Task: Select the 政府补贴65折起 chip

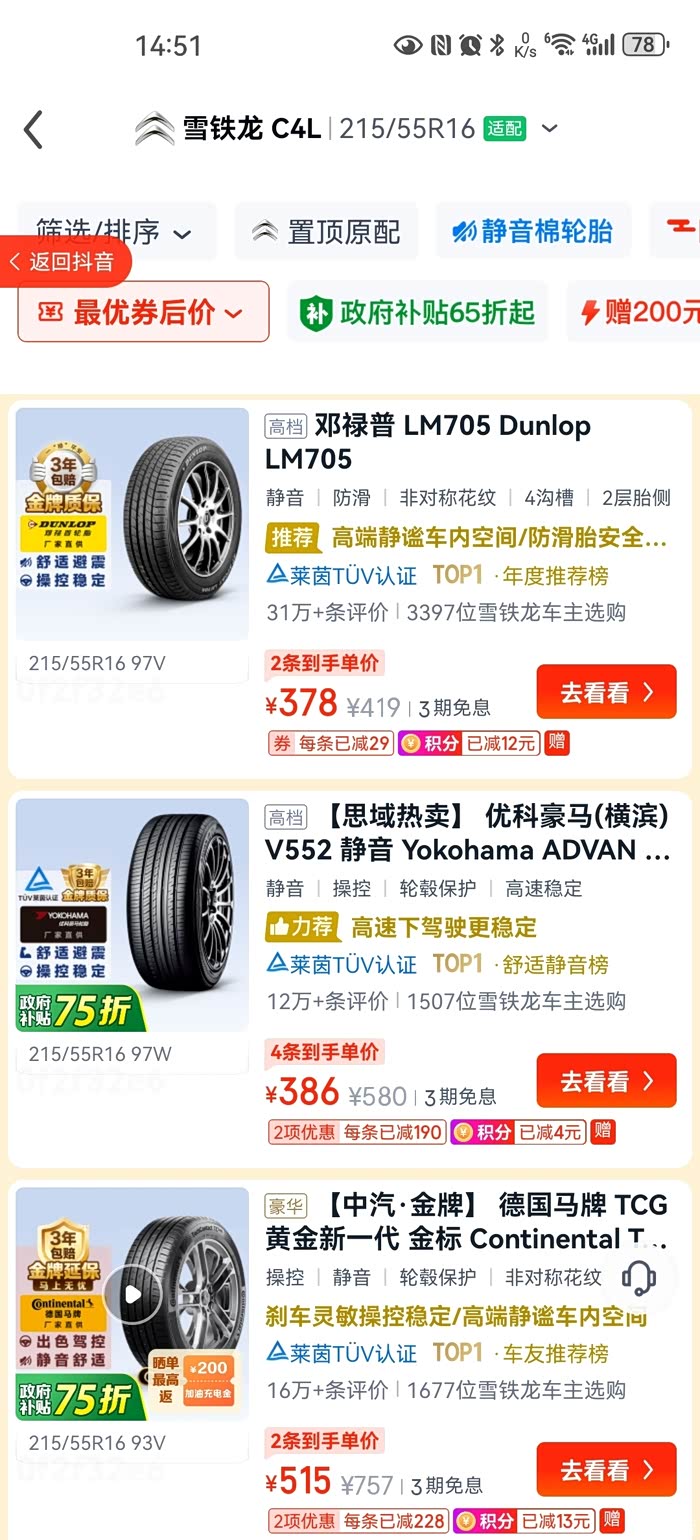Action: click(418, 312)
